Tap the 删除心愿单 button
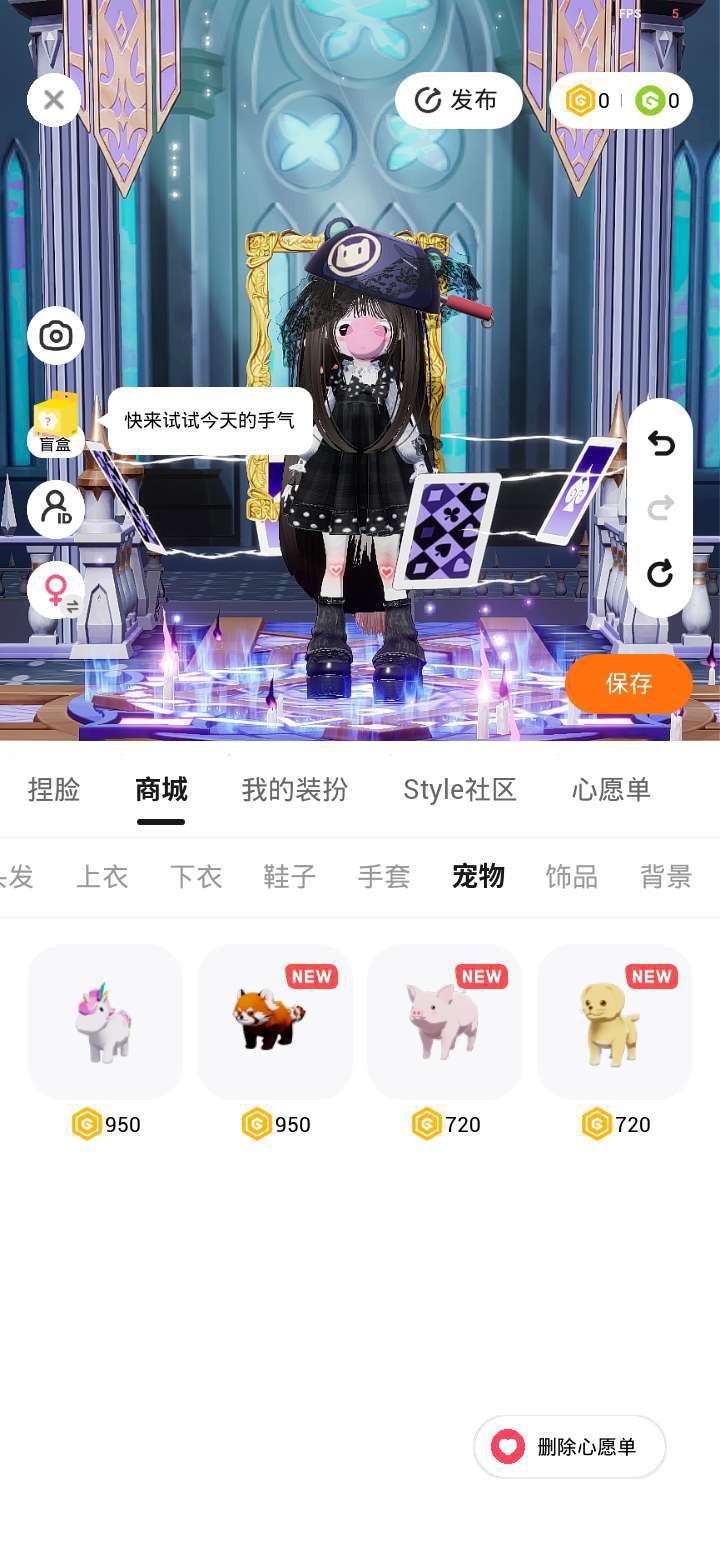This screenshot has width=720, height=1544. [x=570, y=1446]
